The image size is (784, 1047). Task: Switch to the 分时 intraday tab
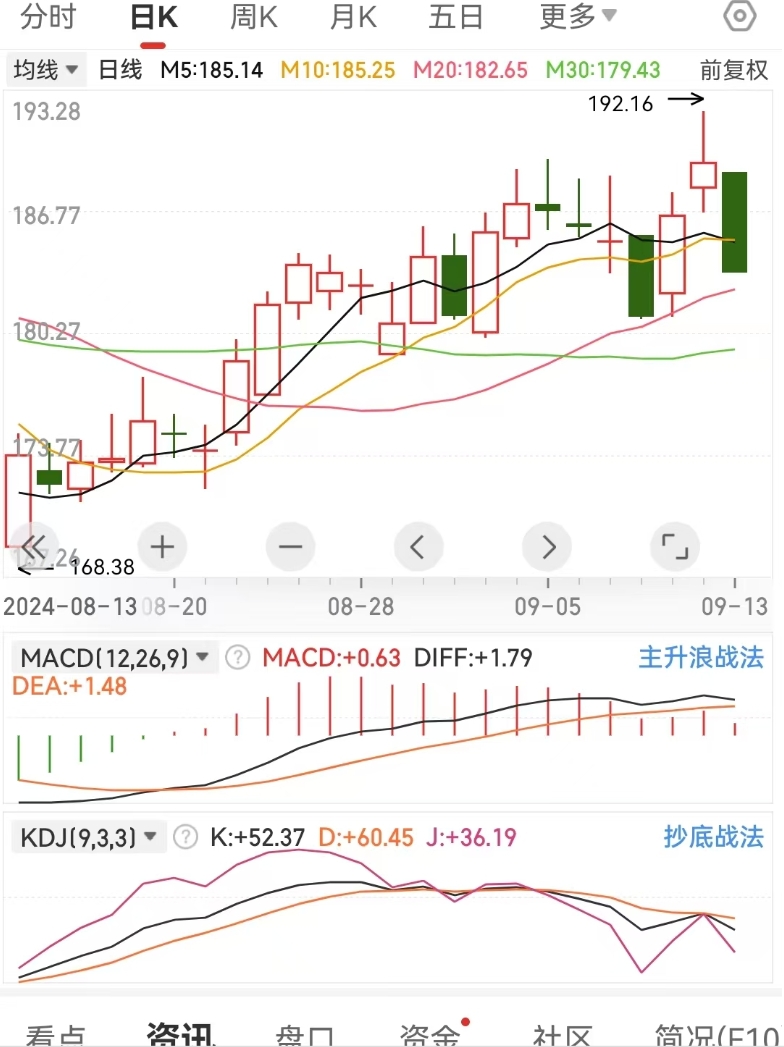pos(47,16)
